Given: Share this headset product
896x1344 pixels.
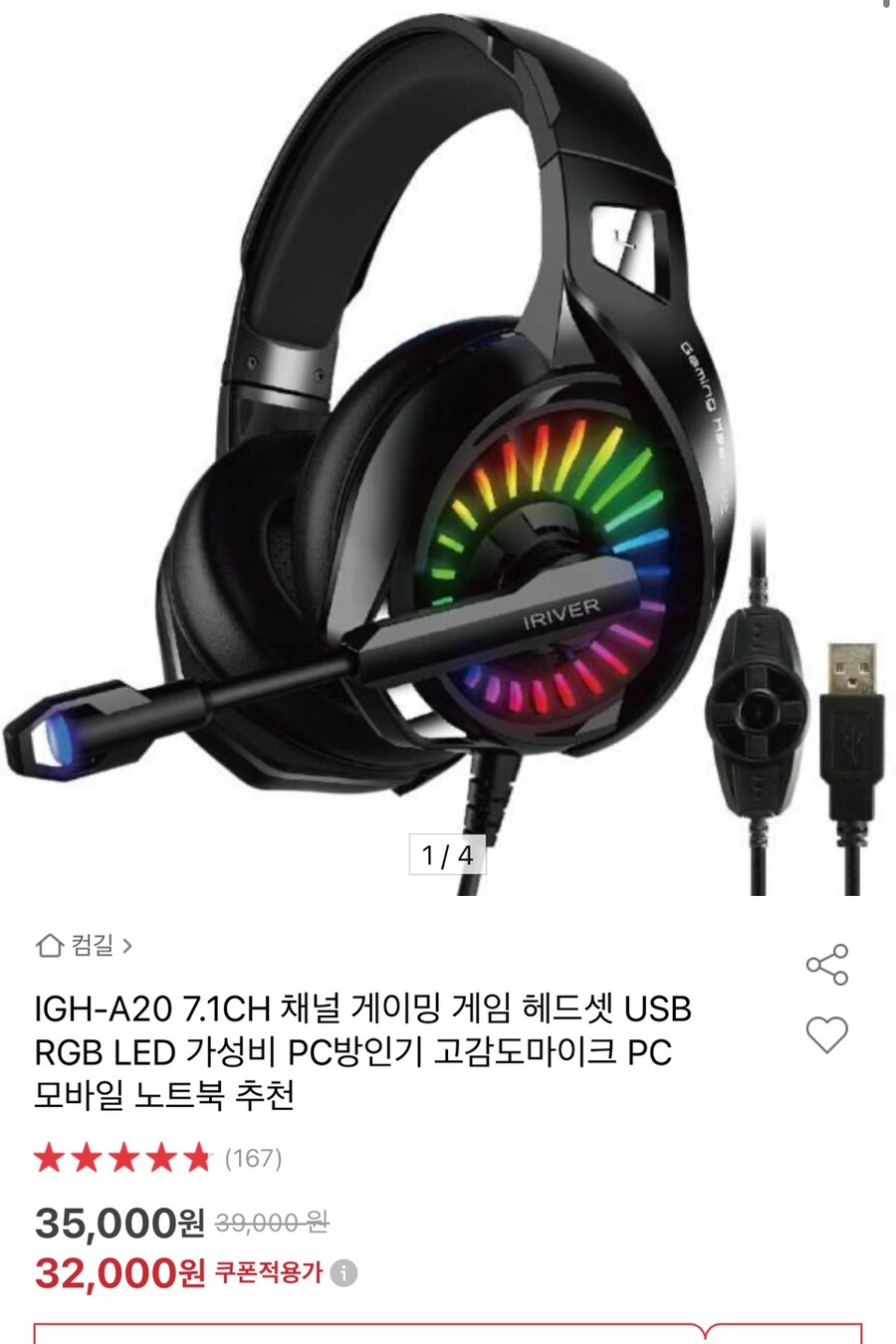Looking at the screenshot, I should [x=826, y=965].
